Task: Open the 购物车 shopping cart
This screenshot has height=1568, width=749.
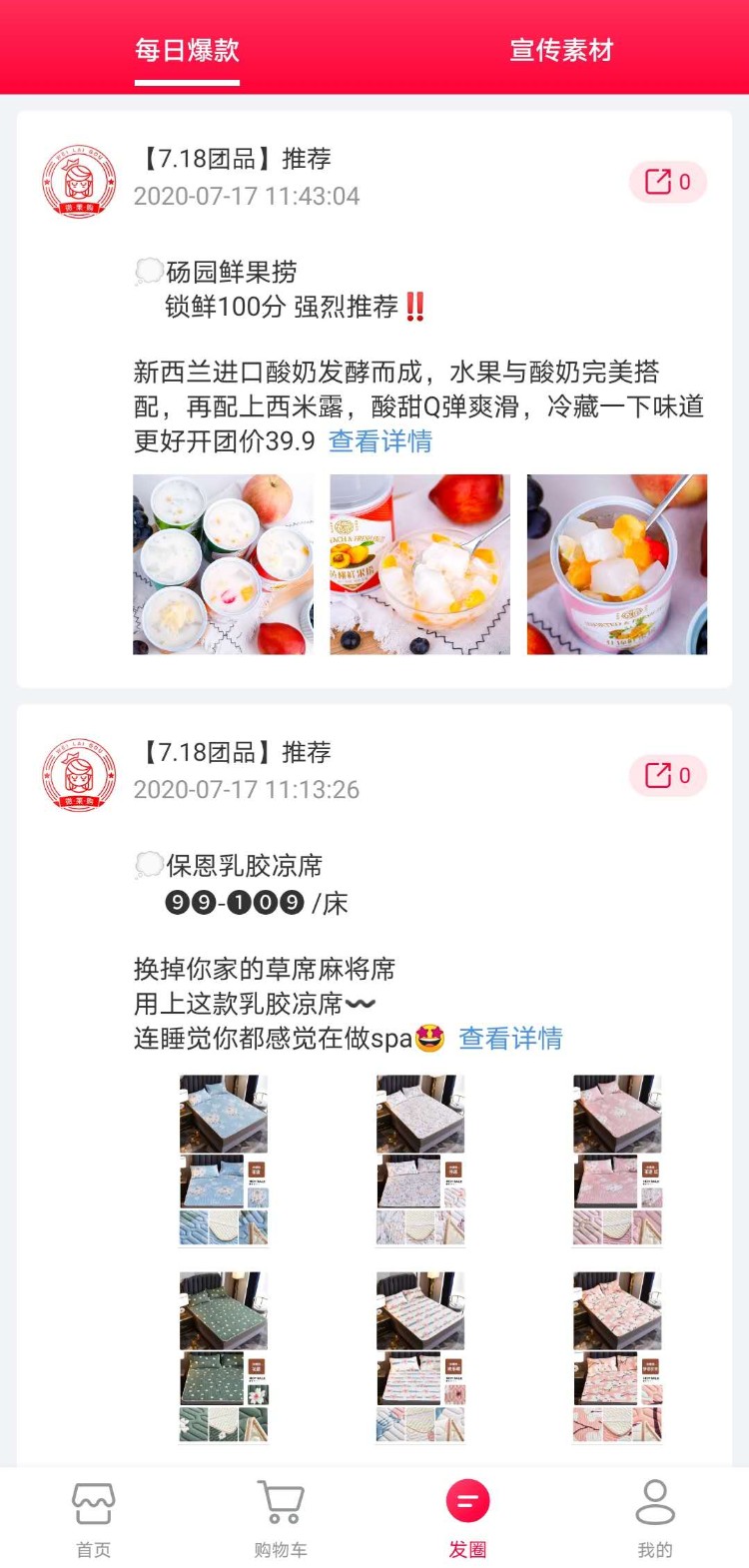Action: [281, 1519]
